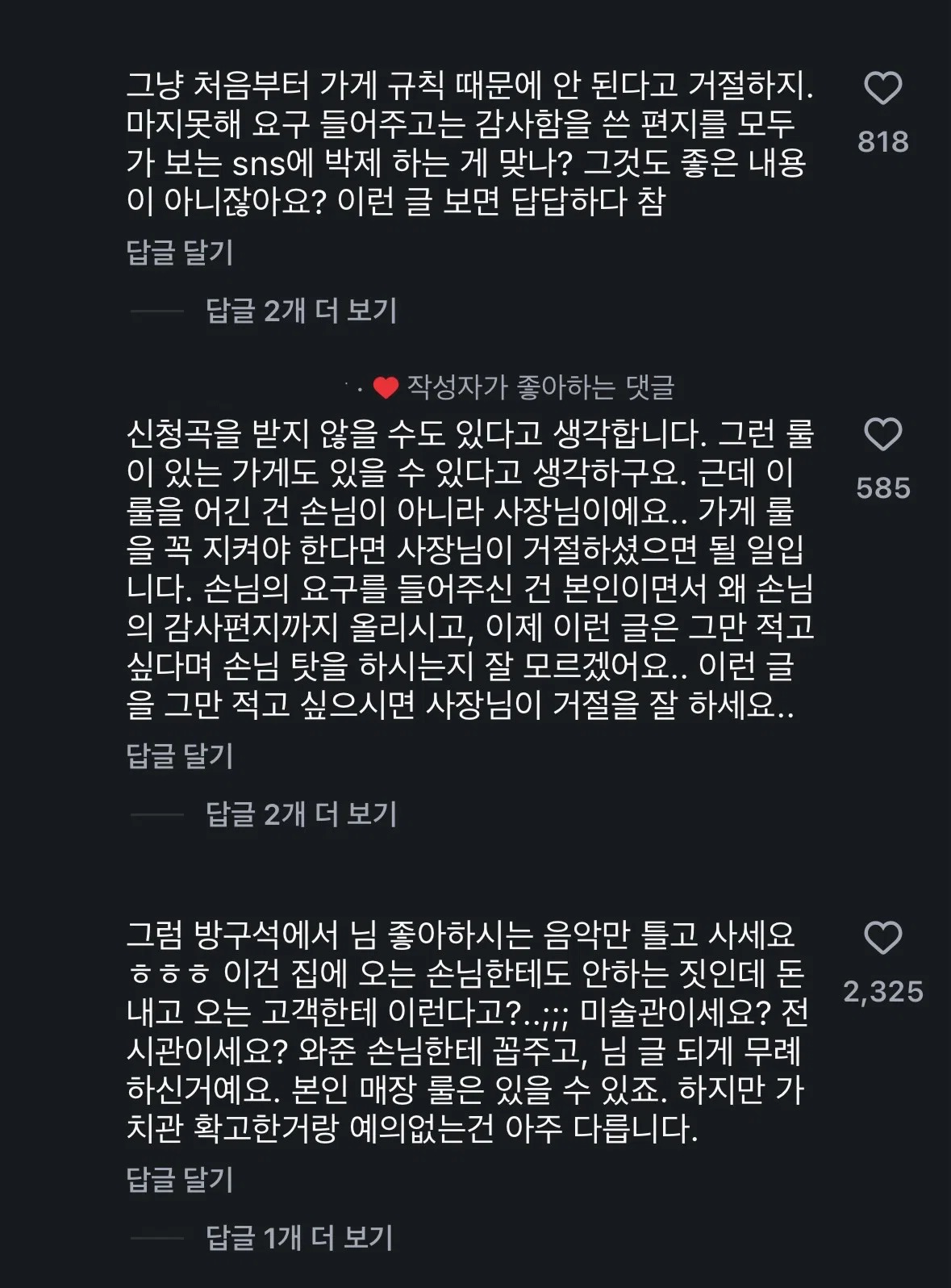The height and width of the screenshot is (1288, 951).
Task: Like the comment with 818 likes
Action: tap(882, 88)
